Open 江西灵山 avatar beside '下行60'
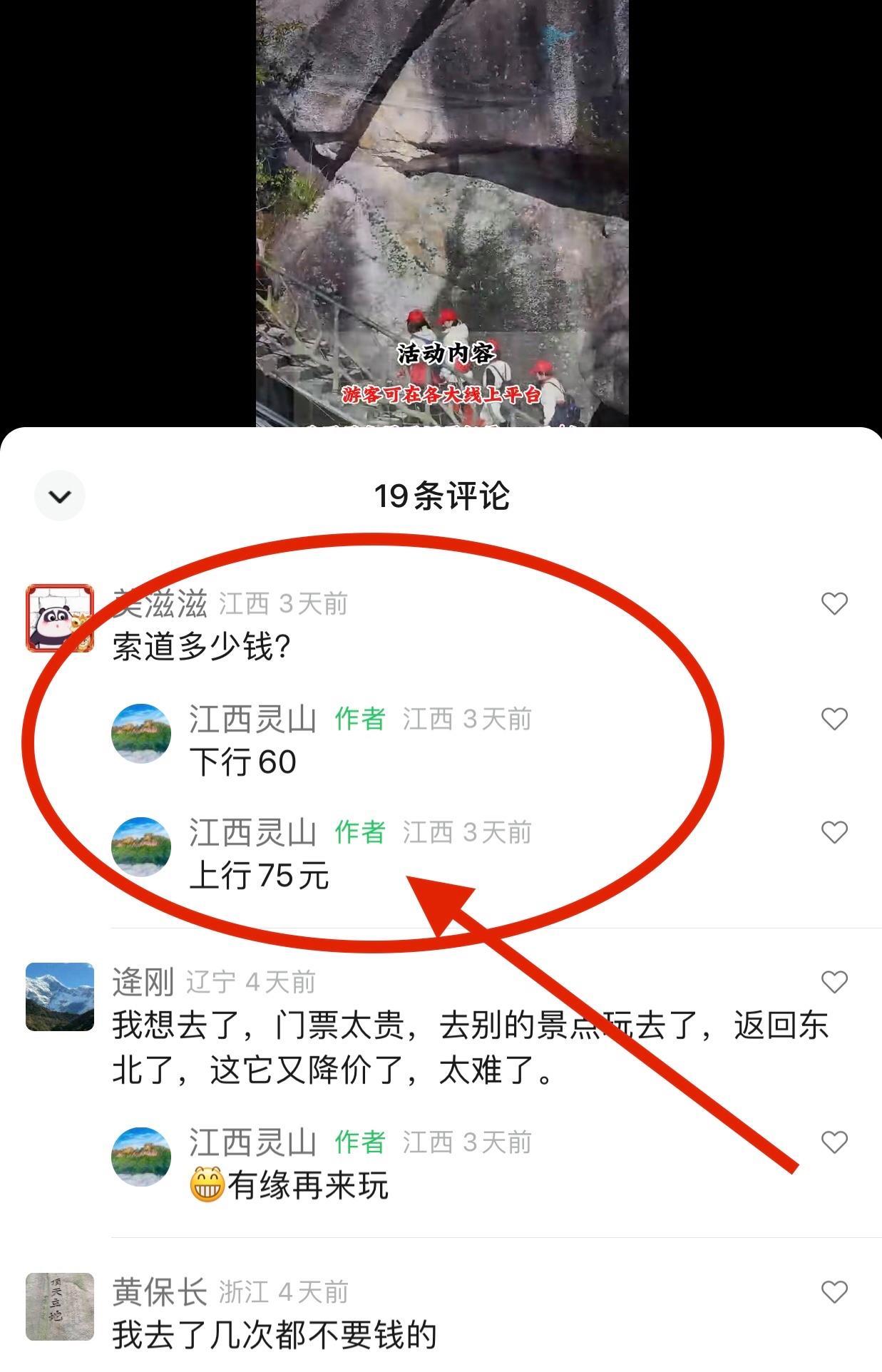This screenshot has height=1372, width=882. click(141, 733)
